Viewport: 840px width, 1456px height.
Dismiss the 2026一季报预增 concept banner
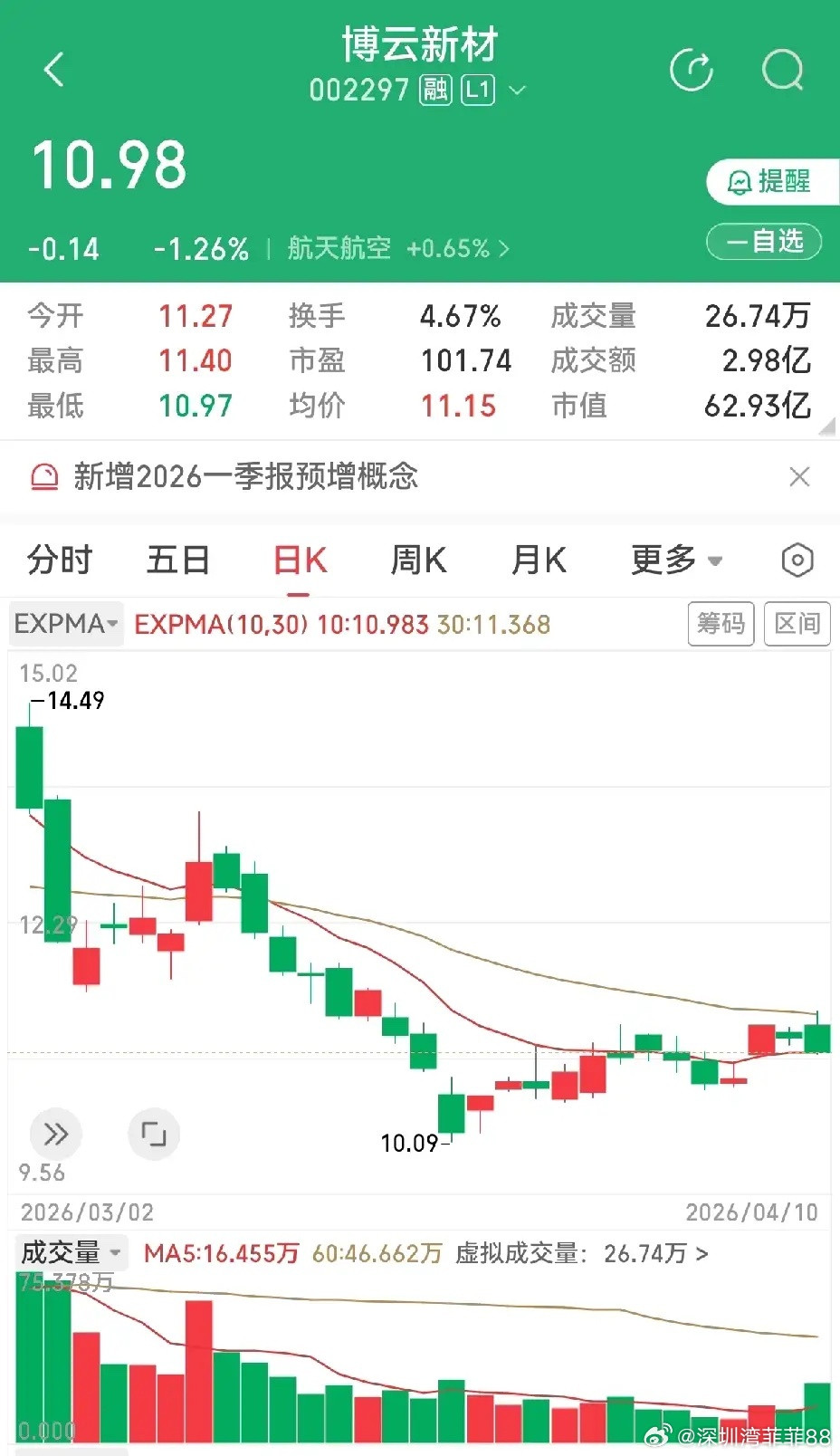click(799, 477)
